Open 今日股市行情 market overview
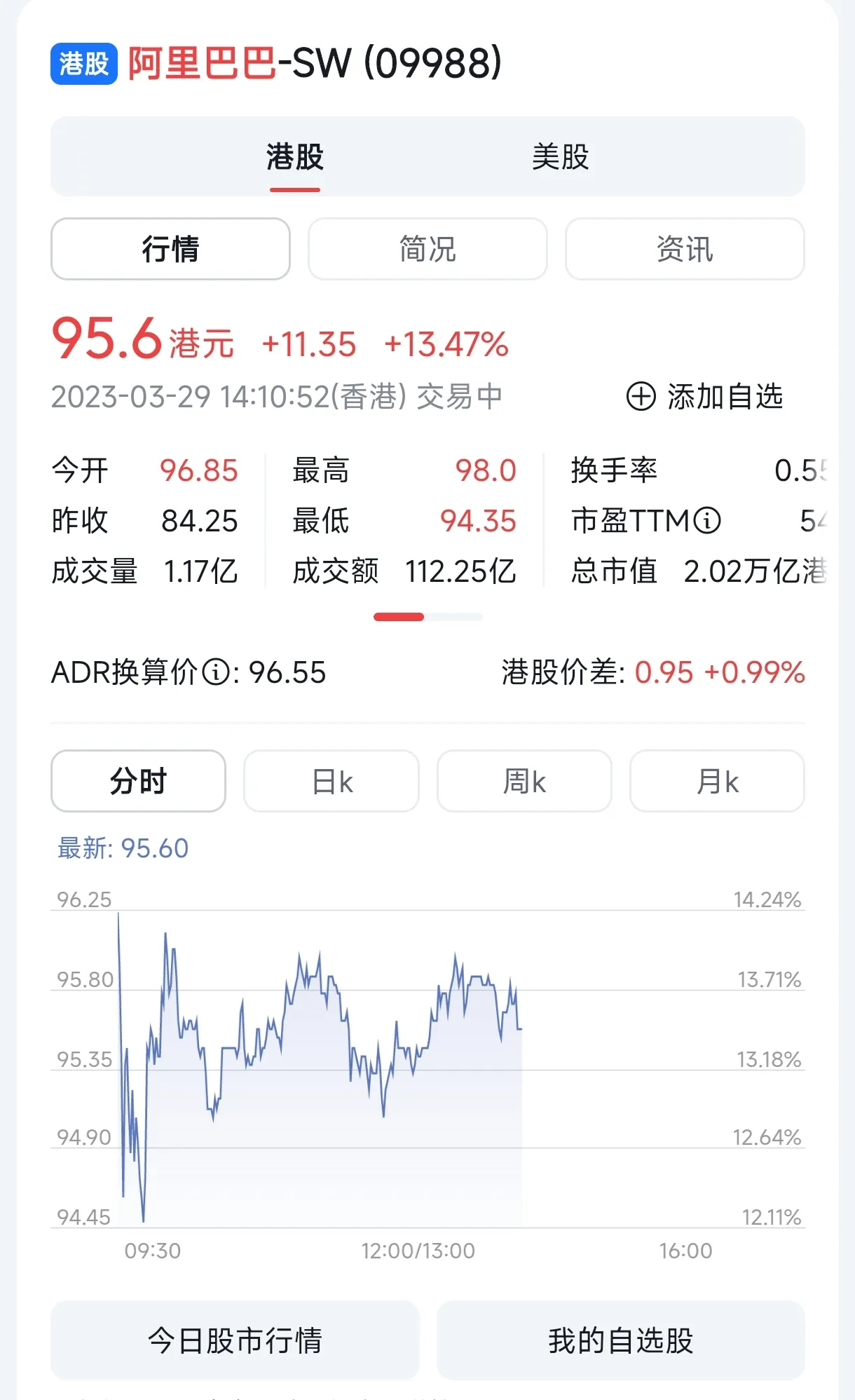This screenshot has height=1400, width=855. coord(235,1340)
